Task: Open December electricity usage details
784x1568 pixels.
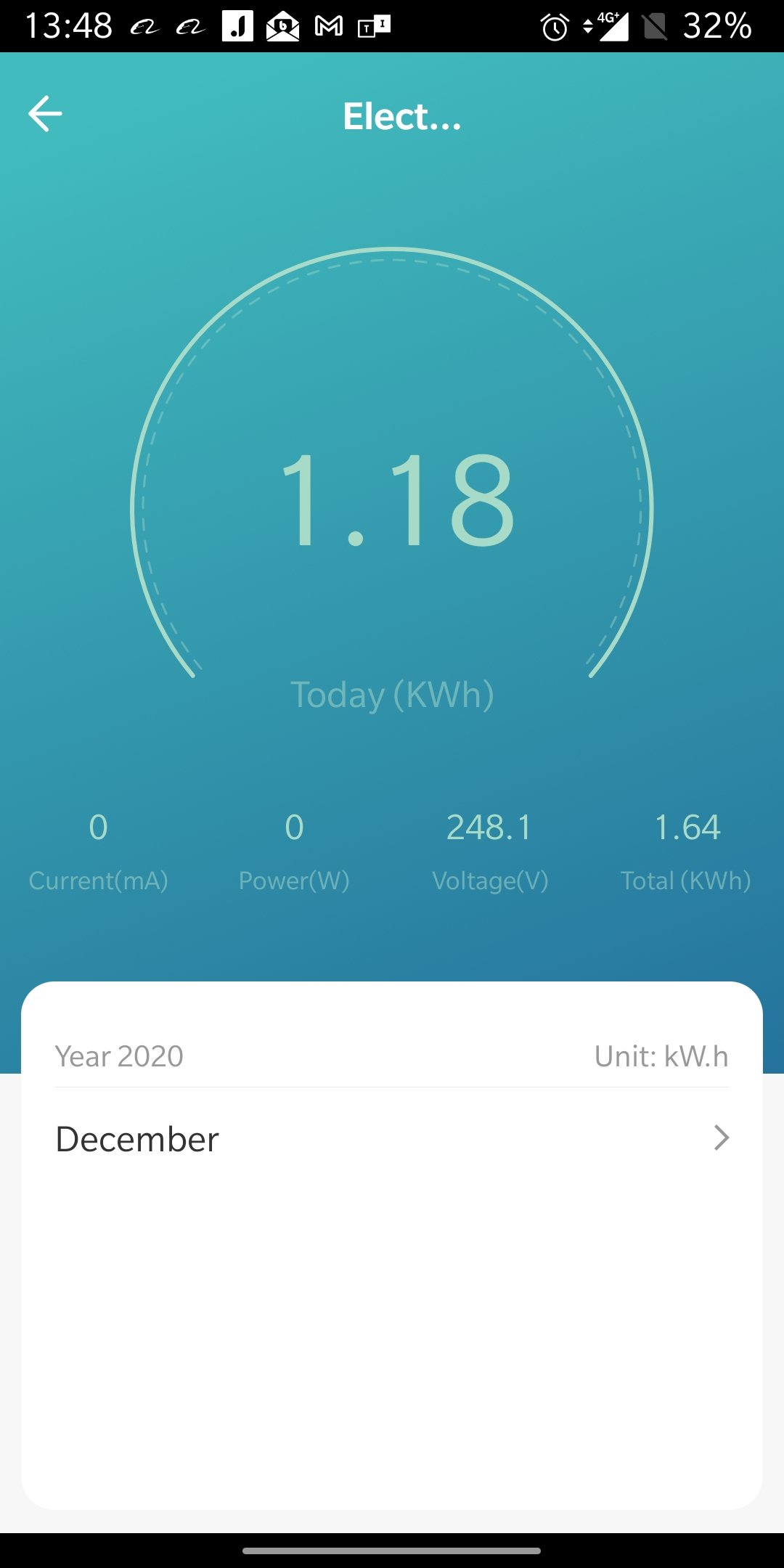Action: tap(392, 1138)
